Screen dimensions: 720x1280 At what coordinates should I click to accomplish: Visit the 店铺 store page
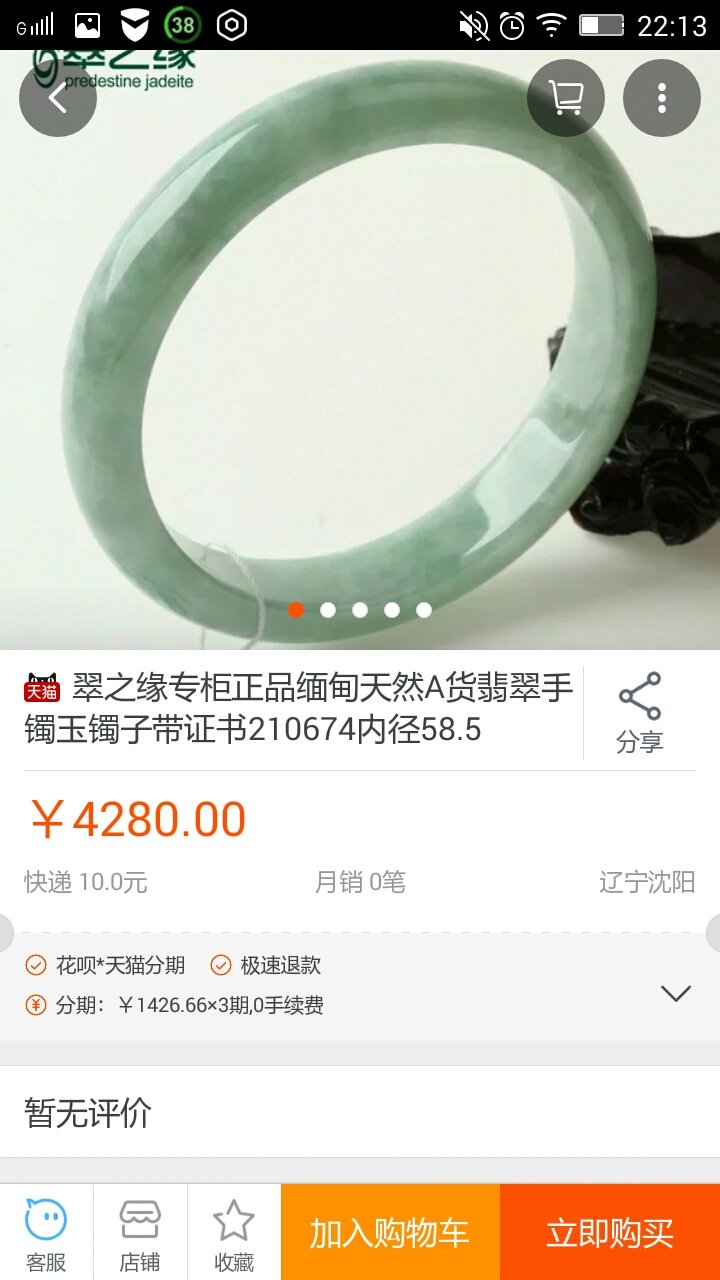coord(140,1234)
